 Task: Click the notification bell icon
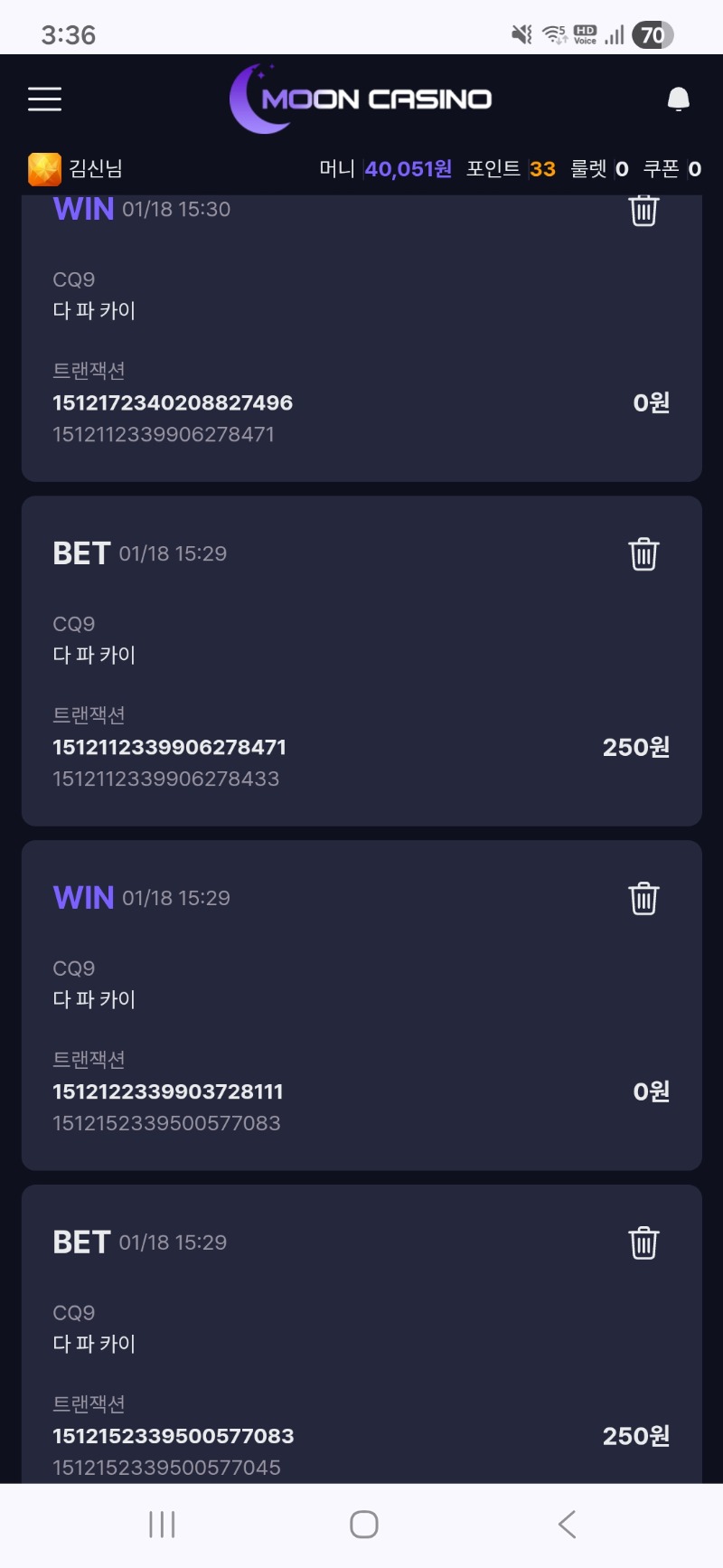click(x=678, y=98)
